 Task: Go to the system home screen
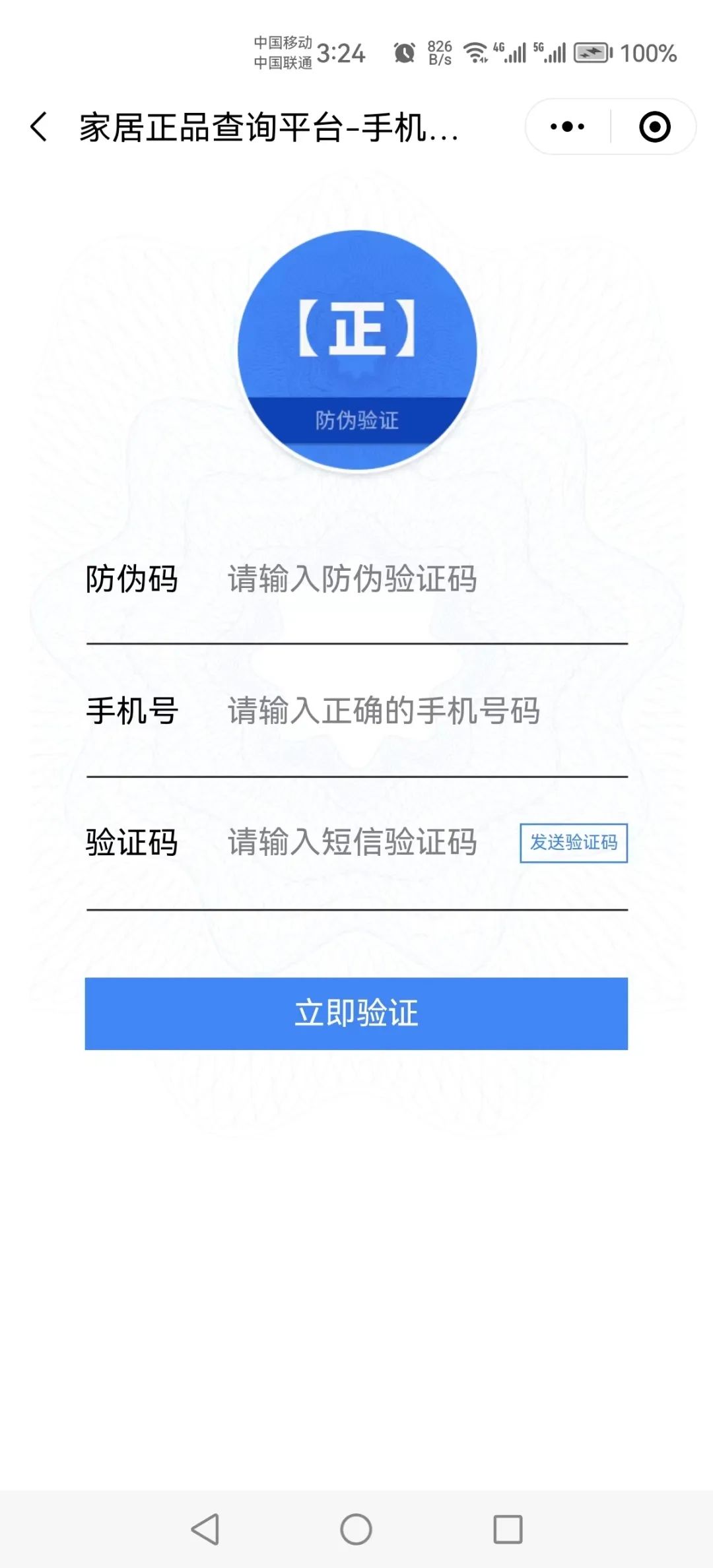(356, 1528)
